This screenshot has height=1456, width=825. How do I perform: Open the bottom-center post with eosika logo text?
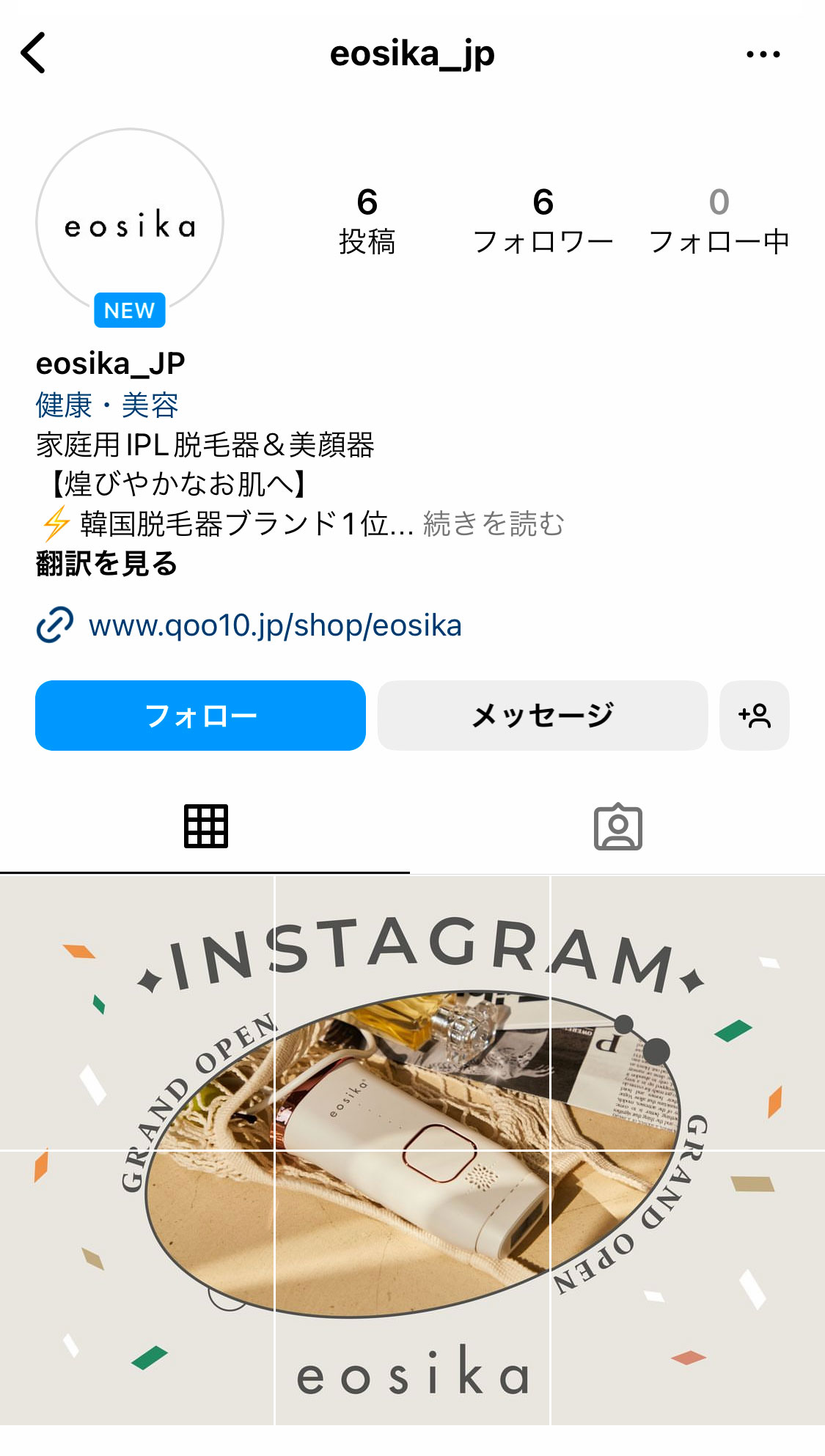pyautogui.click(x=412, y=1288)
